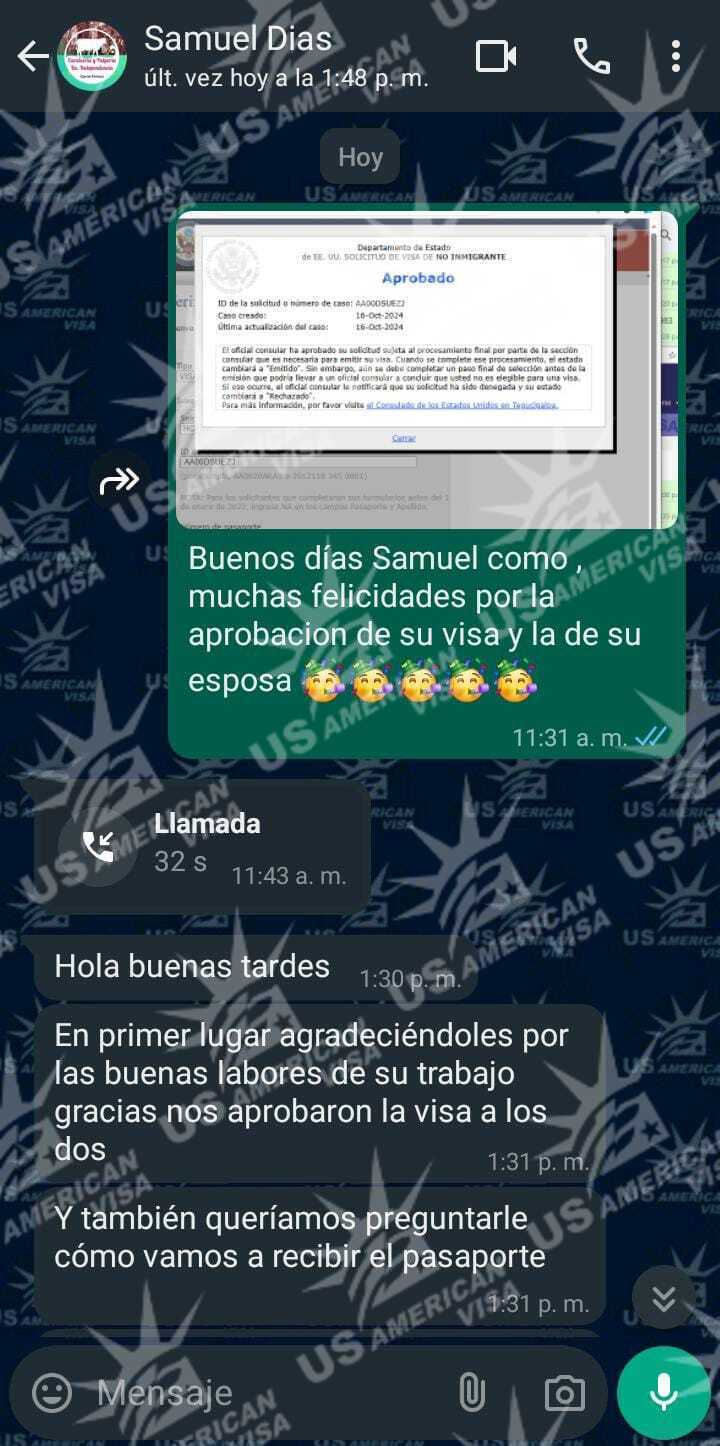Open the emoji picker
720x1446 pixels.
click(x=52, y=1392)
